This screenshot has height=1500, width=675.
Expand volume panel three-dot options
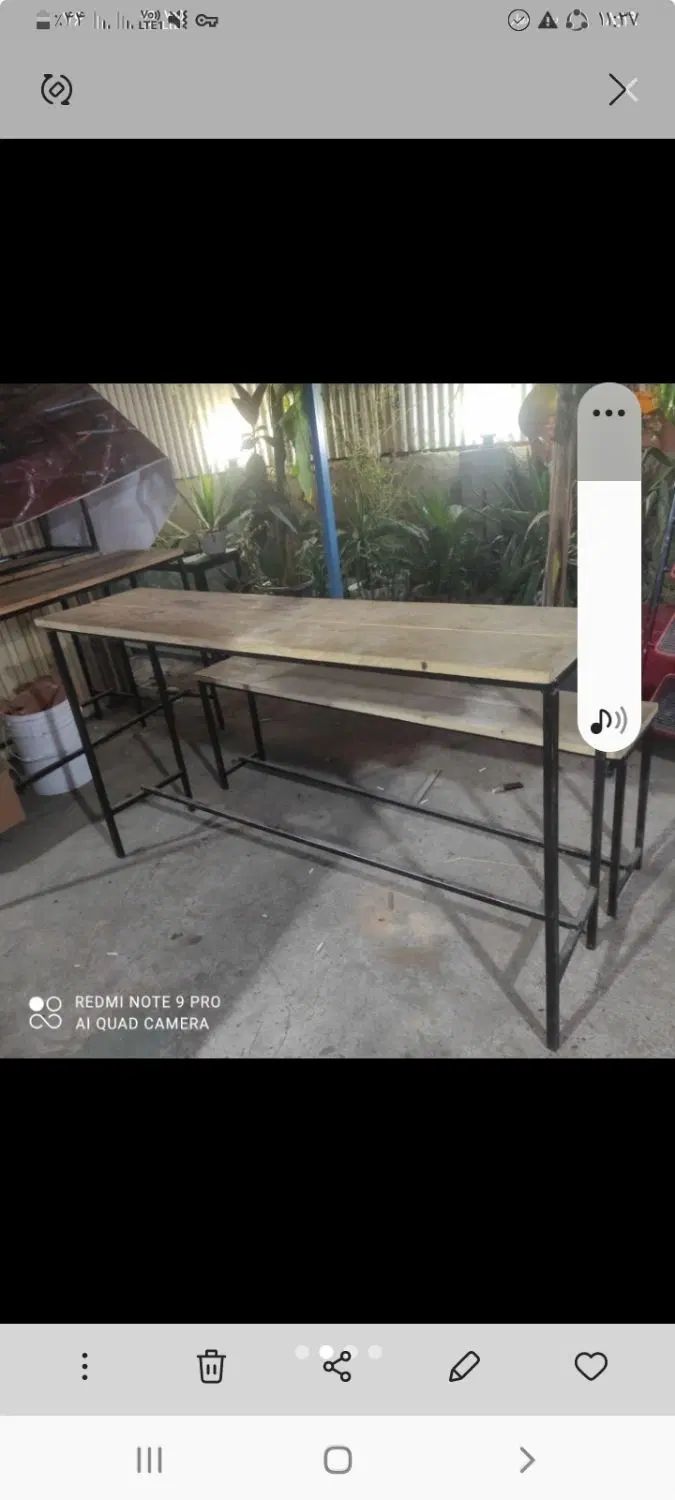[x=608, y=413]
